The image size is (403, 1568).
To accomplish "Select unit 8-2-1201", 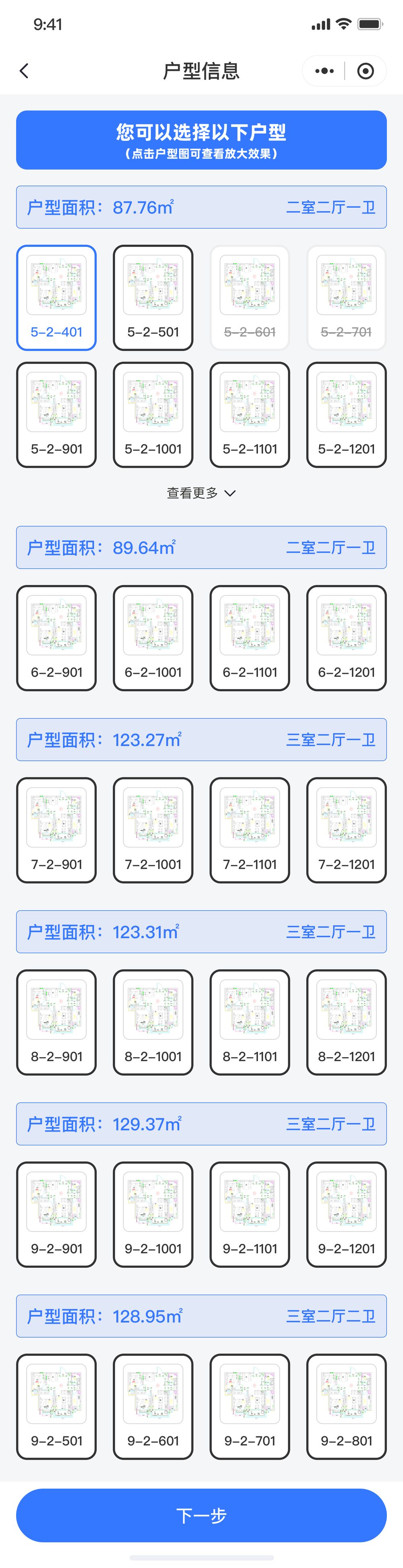I will [346, 1022].
